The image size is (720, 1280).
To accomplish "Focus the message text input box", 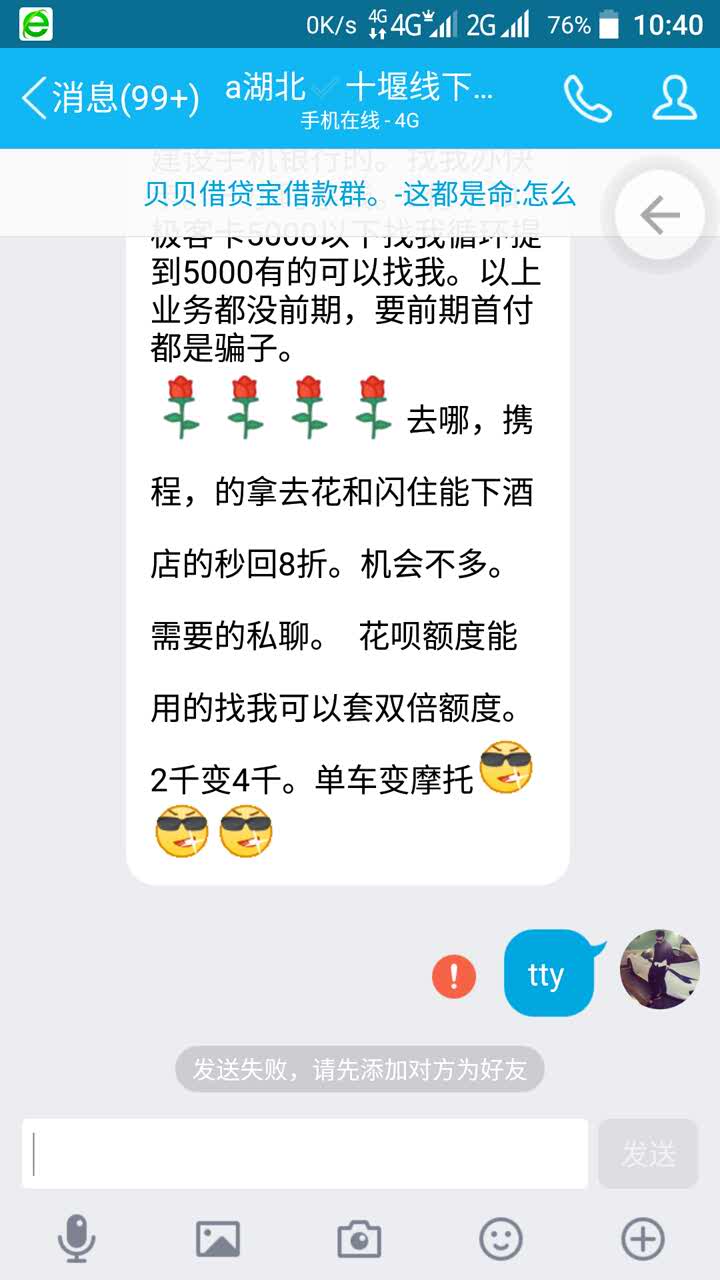I will pos(305,1153).
